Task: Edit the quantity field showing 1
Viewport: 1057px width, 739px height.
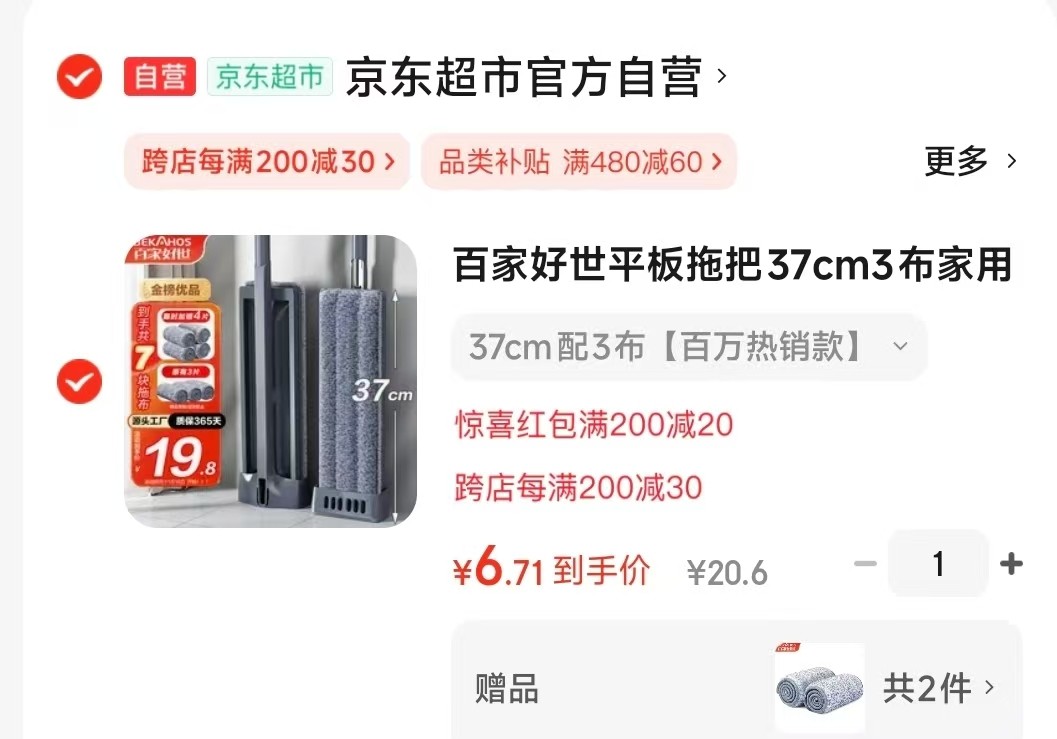Action: (x=938, y=564)
